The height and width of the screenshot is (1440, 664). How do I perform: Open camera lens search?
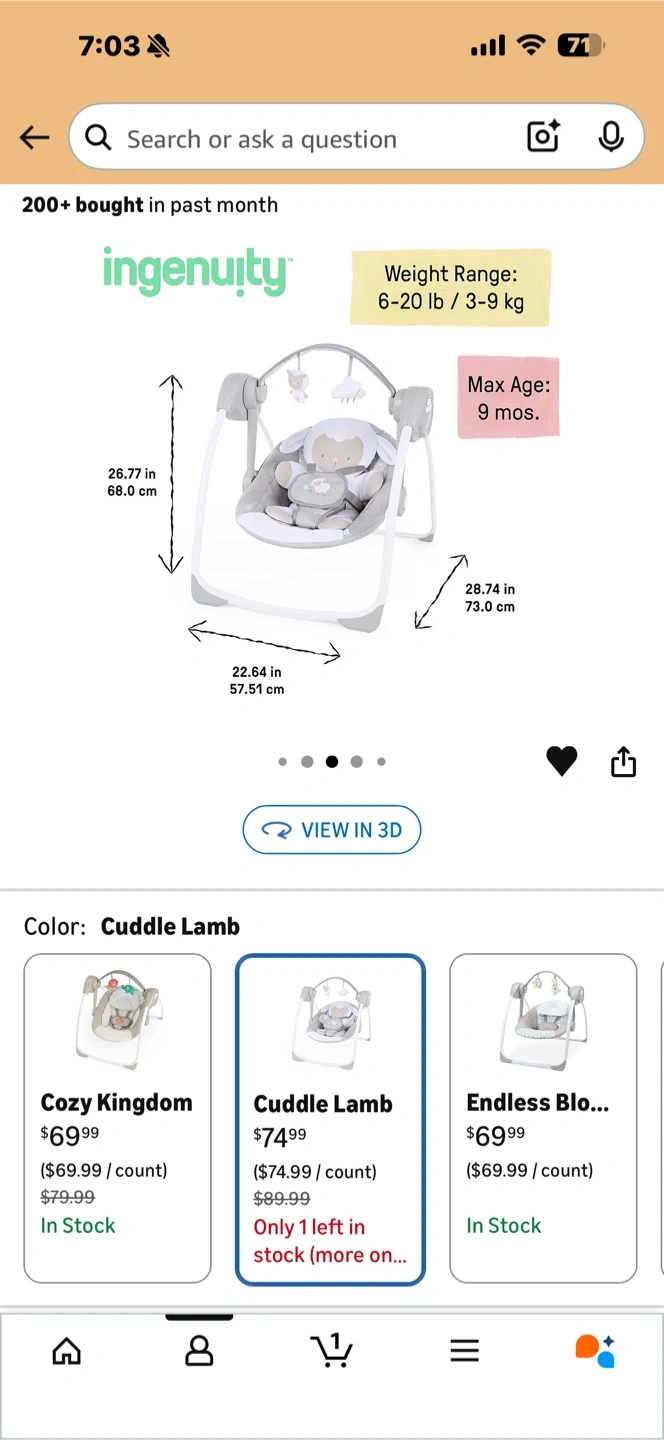pos(543,137)
